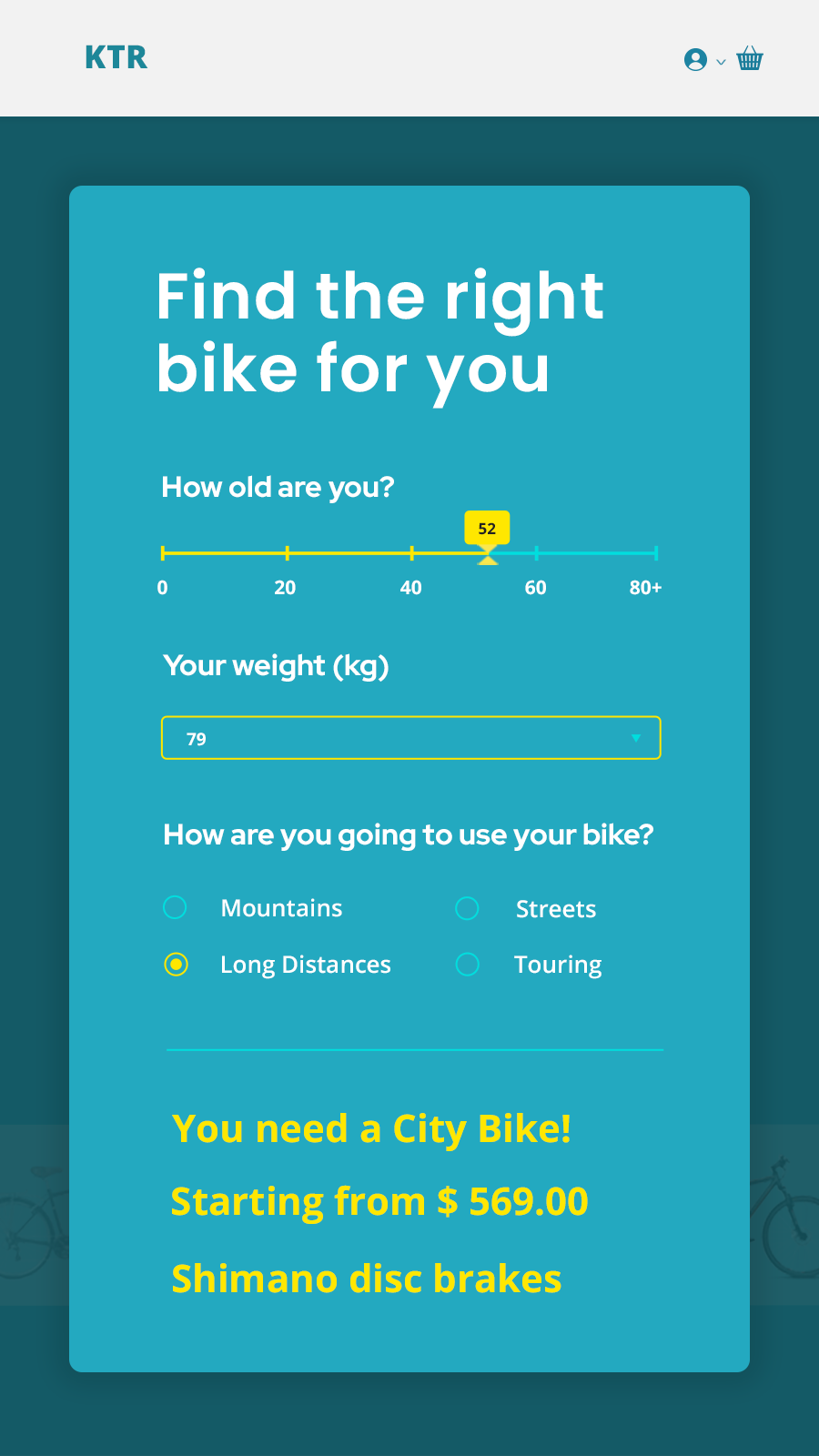The height and width of the screenshot is (1456, 819).
Task: Select the Mountains usage option
Action: coord(175,907)
